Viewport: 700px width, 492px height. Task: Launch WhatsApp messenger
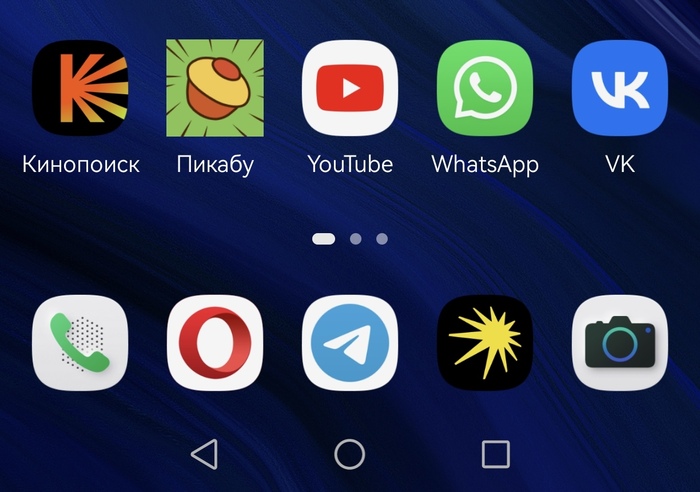point(485,88)
